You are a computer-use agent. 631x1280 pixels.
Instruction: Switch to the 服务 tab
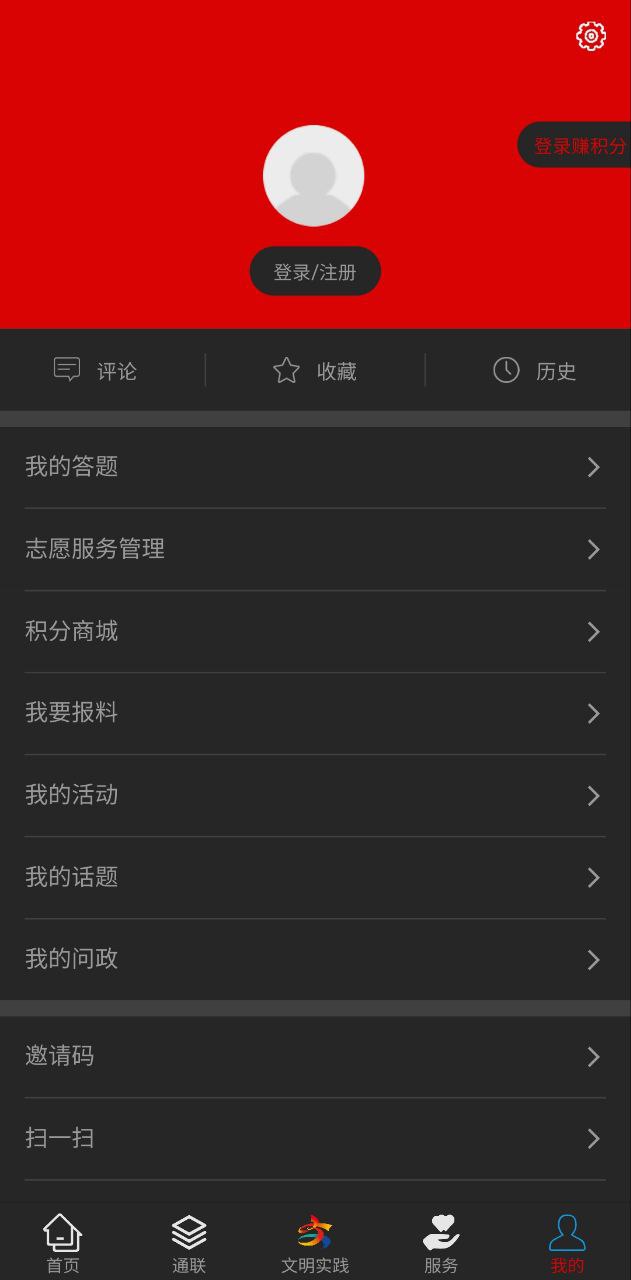441,1243
